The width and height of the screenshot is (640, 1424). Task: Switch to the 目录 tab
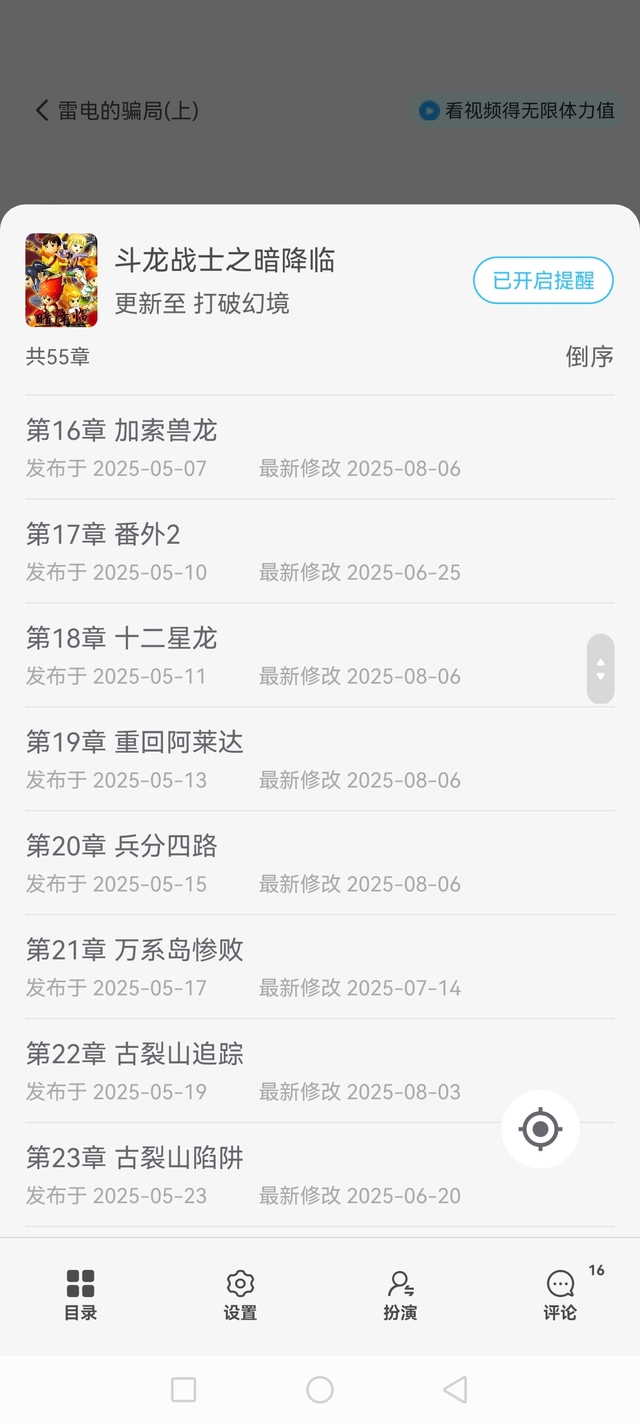pyautogui.click(x=80, y=1295)
